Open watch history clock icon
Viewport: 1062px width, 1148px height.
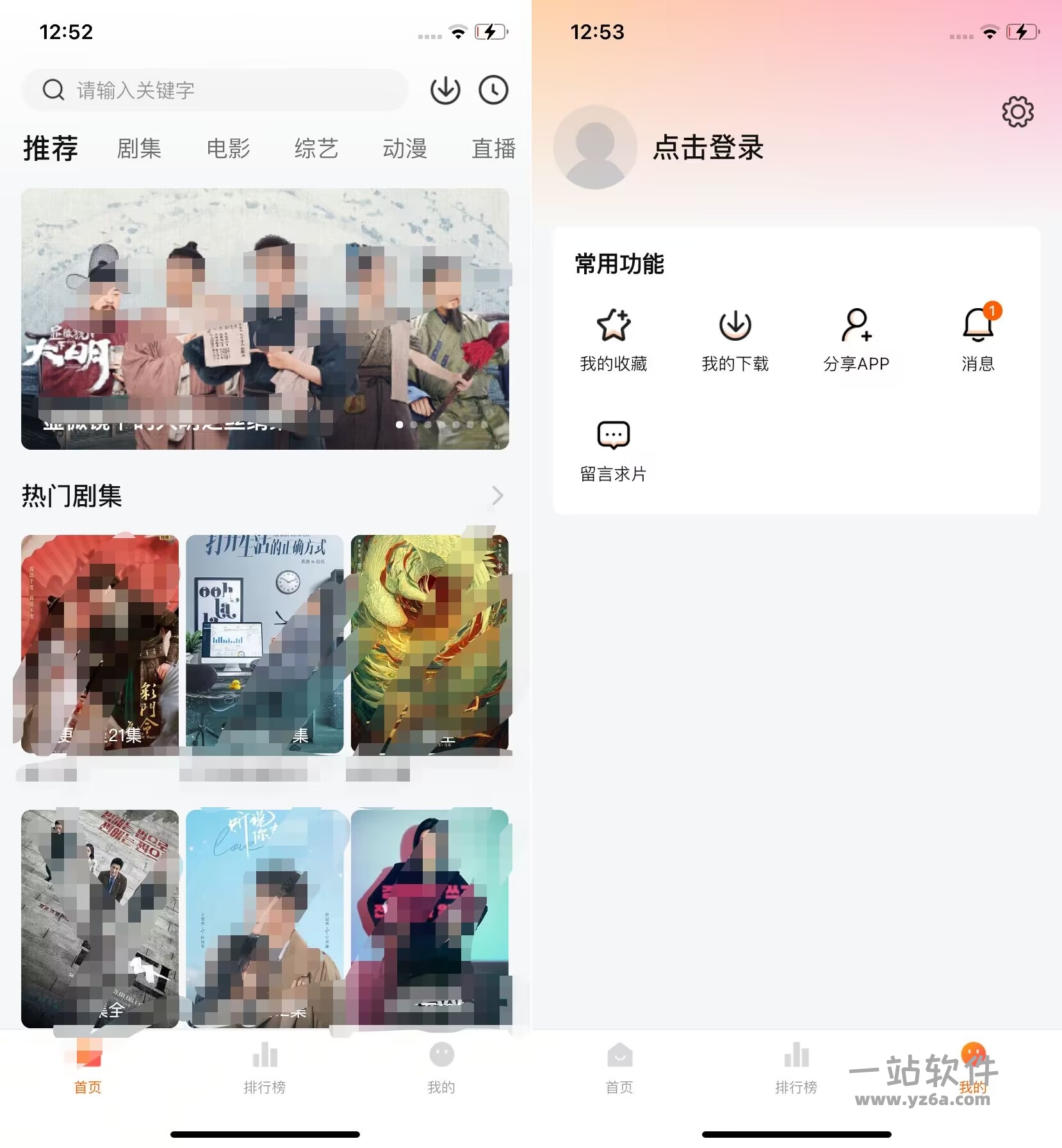coord(493,90)
